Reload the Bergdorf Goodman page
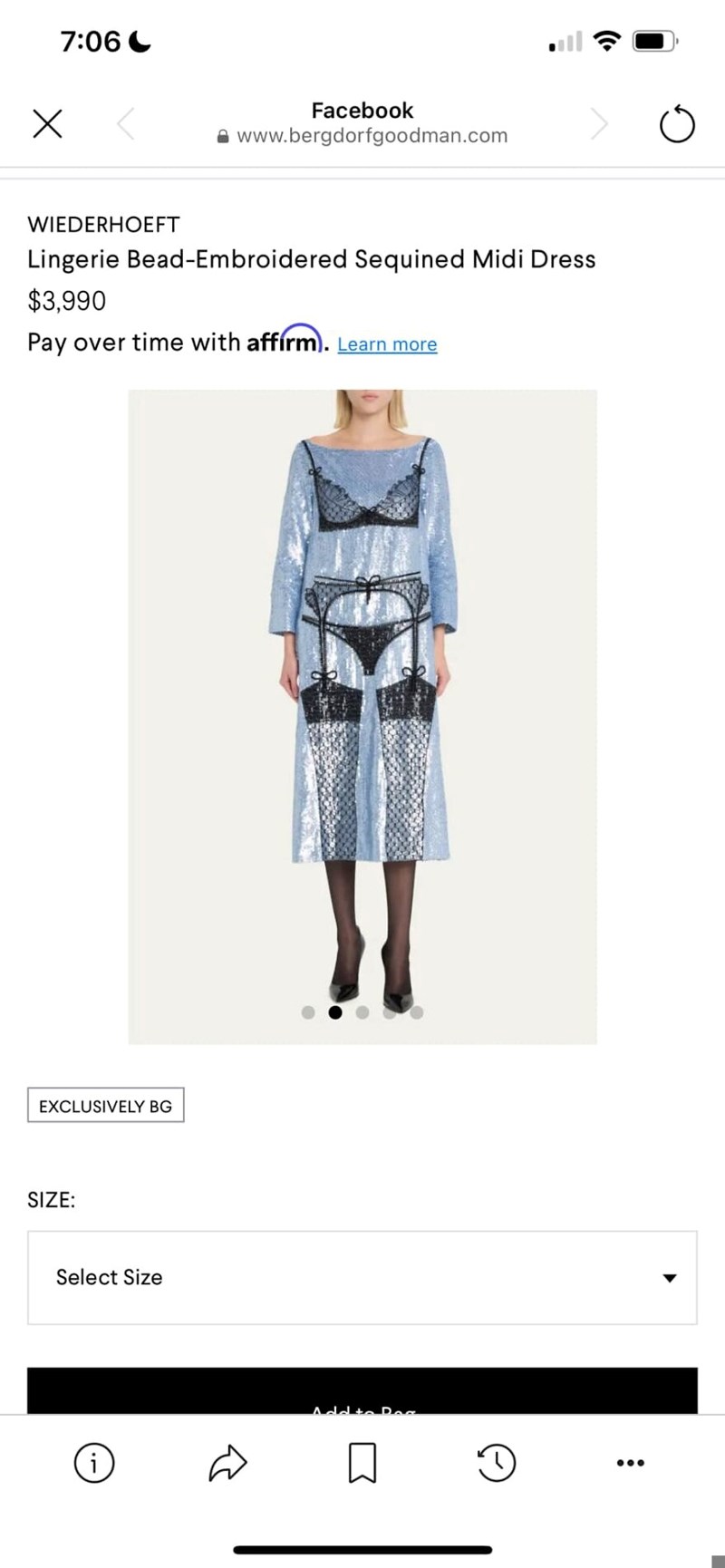 [x=677, y=125]
